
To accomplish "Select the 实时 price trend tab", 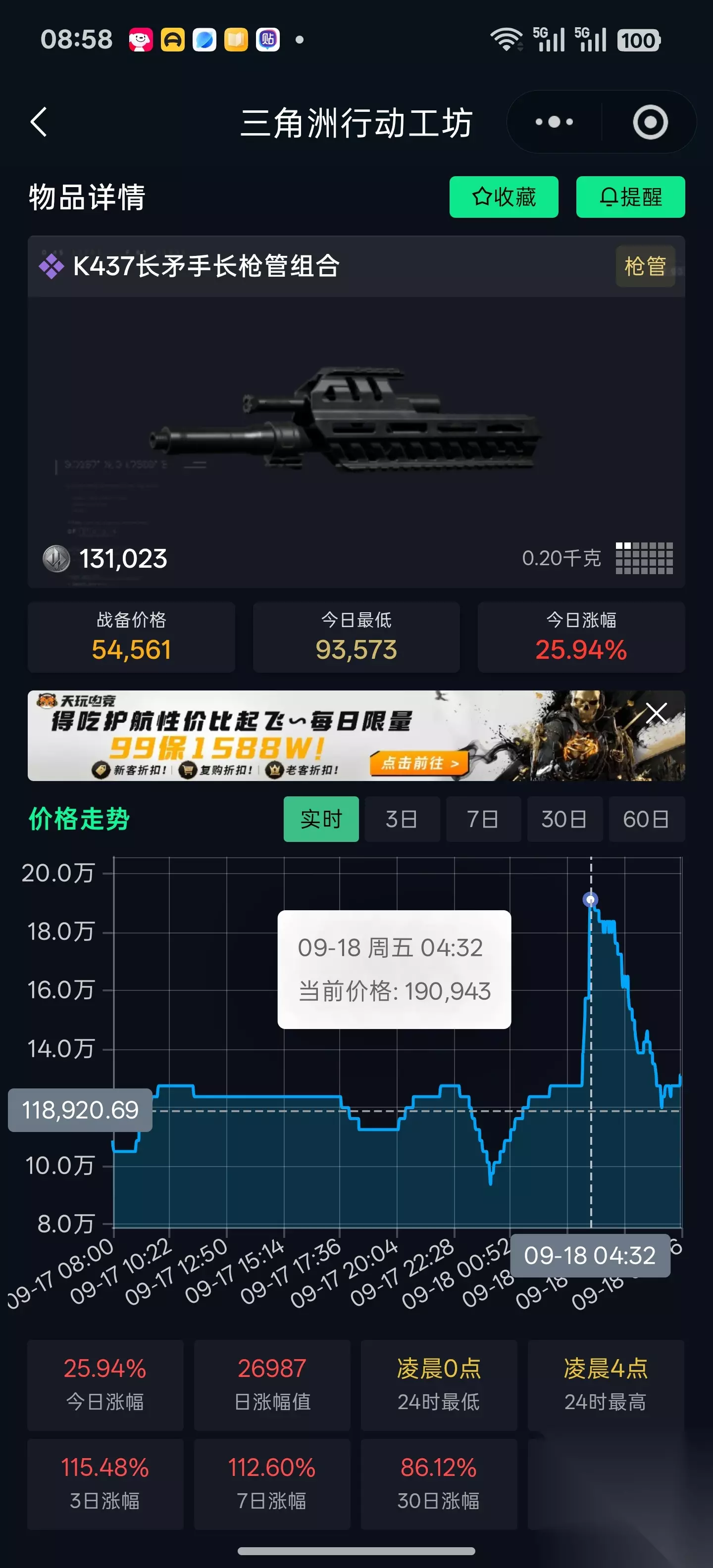I will (321, 819).
